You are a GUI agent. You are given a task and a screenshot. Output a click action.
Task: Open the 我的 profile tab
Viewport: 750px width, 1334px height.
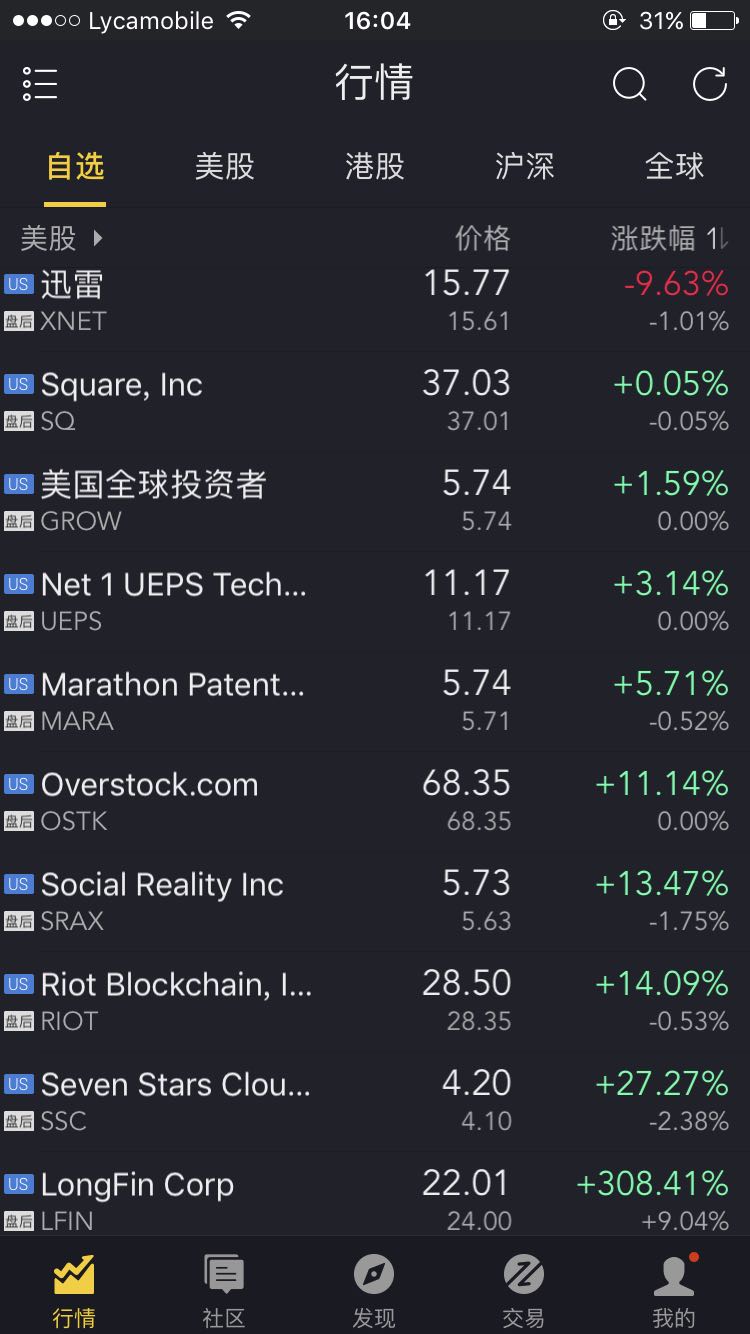[674, 1290]
